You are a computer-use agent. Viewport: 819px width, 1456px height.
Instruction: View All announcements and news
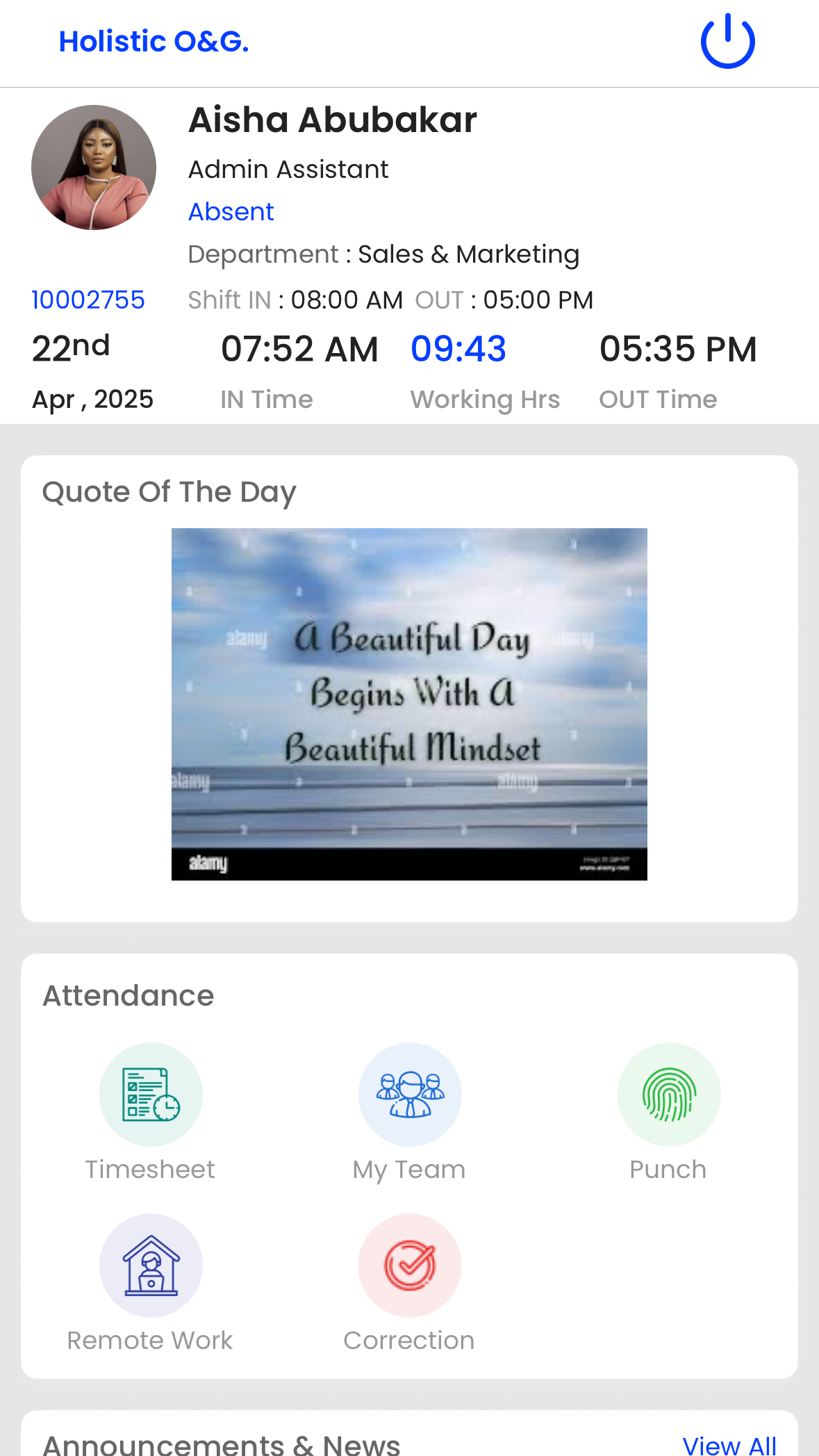[x=729, y=1444]
